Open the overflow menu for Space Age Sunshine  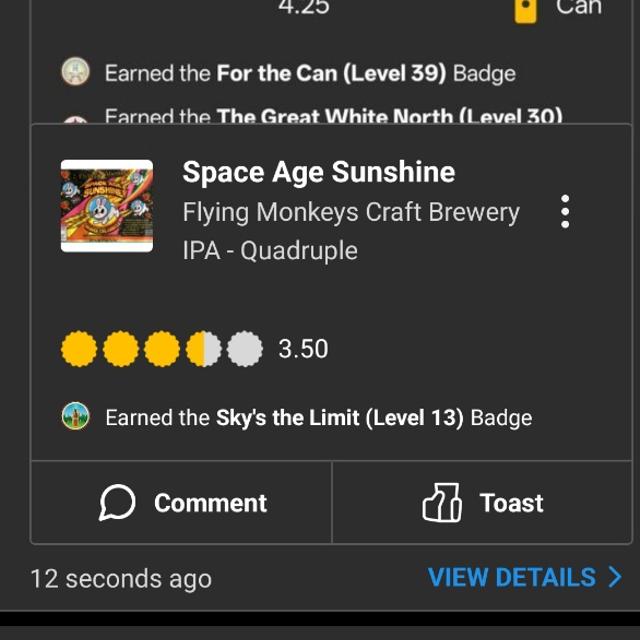point(565,212)
